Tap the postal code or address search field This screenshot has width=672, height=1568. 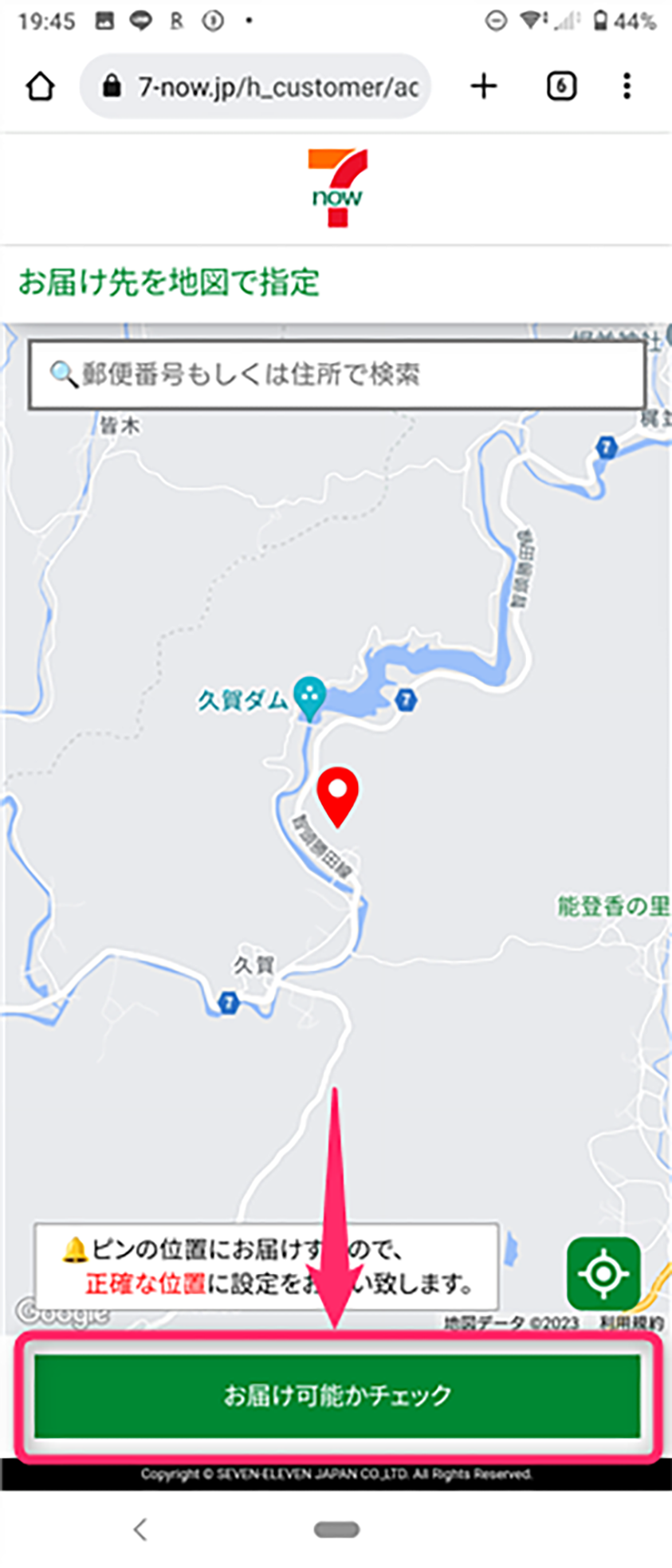pyautogui.click(x=336, y=374)
